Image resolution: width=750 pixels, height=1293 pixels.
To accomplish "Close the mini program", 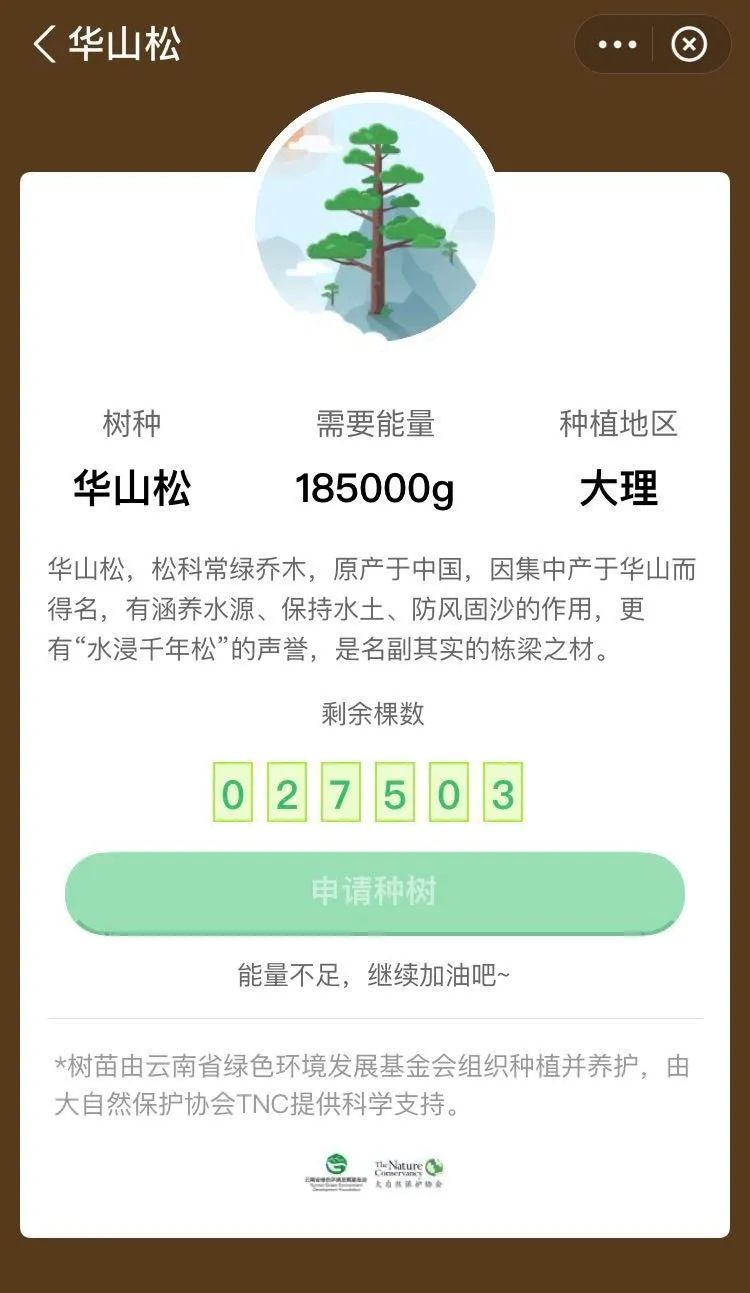I will pos(689,44).
